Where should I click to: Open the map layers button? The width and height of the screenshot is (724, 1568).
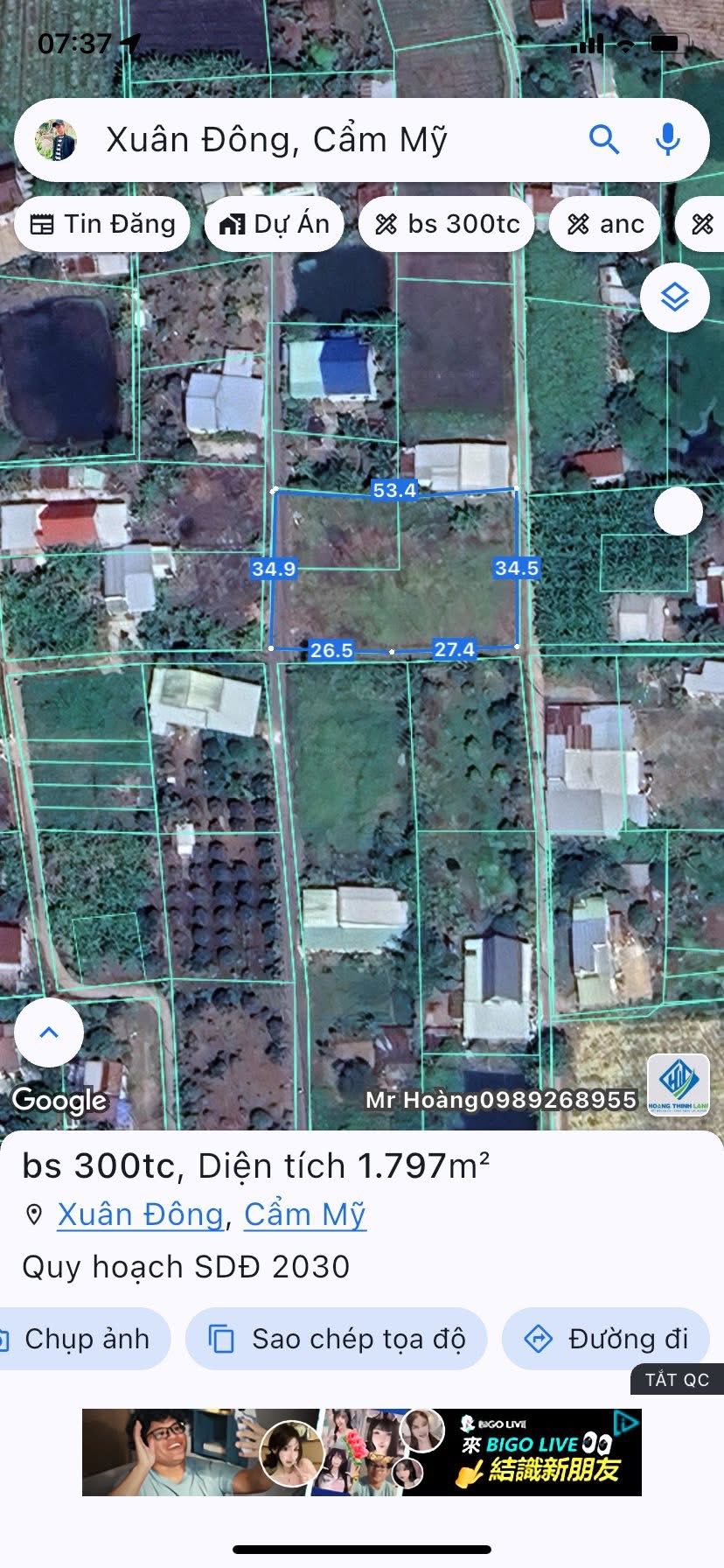(x=674, y=297)
